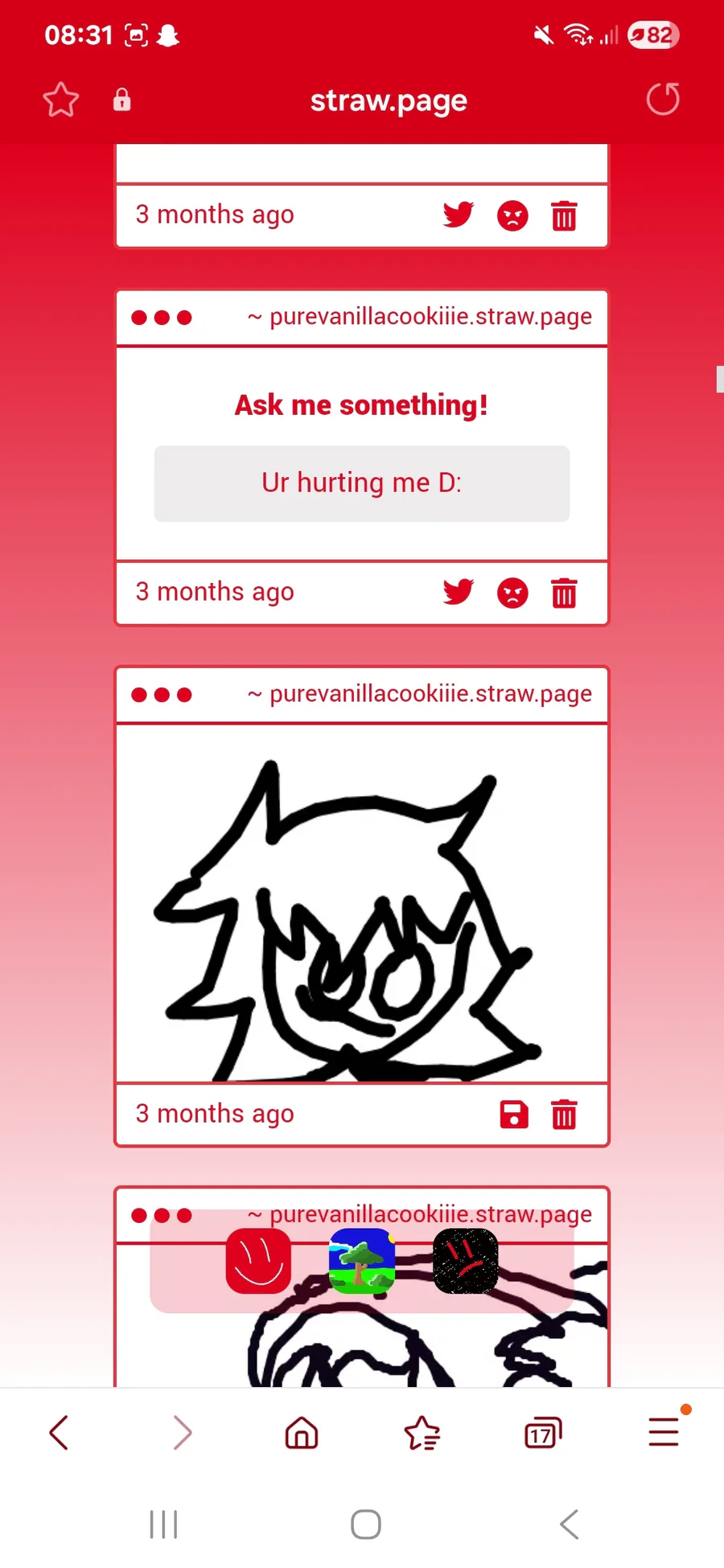Go back to the previous page in the browser
The width and height of the screenshot is (724, 1568).
[x=59, y=1432]
